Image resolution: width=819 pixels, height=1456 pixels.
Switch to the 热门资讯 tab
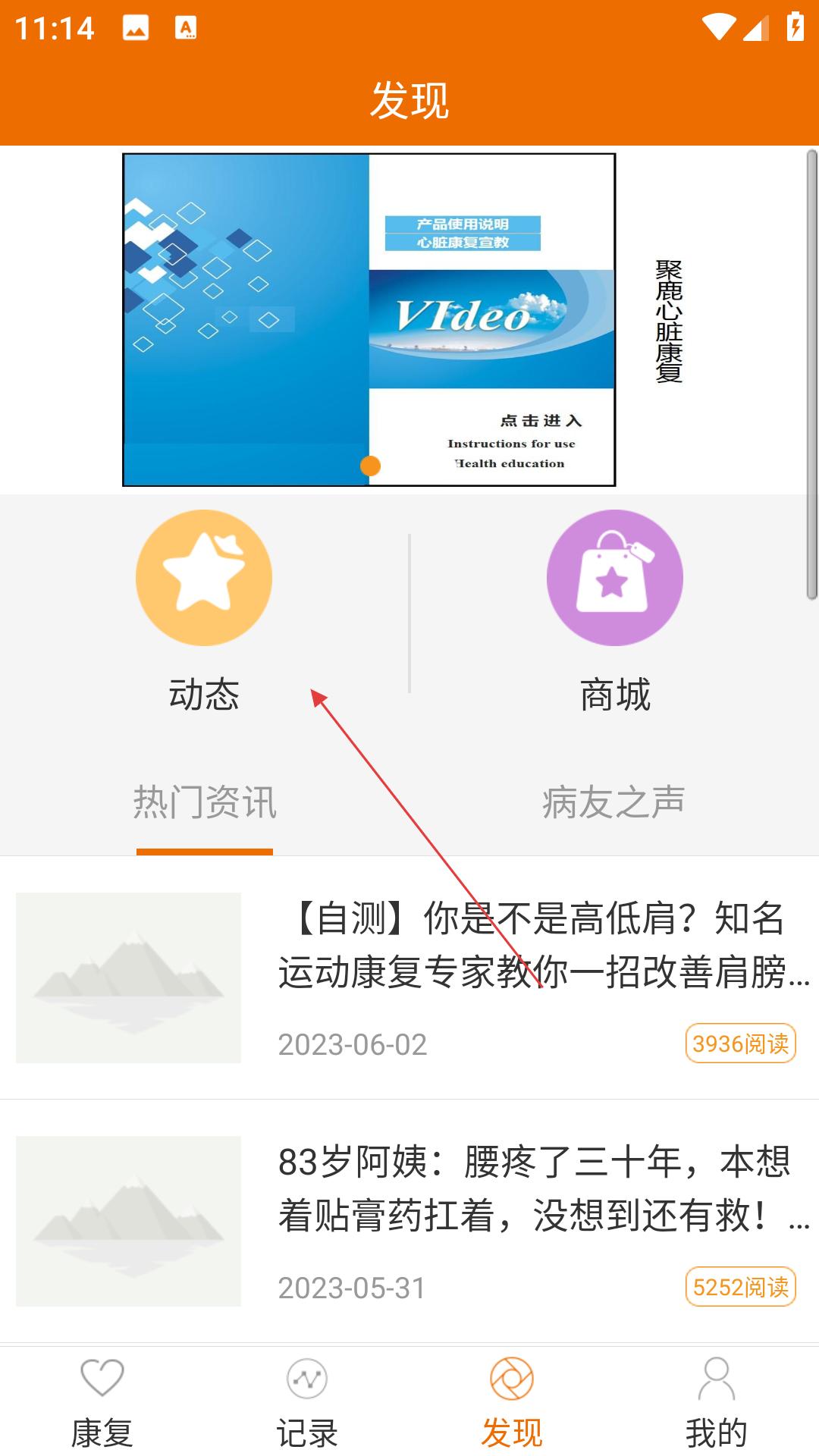(x=205, y=804)
